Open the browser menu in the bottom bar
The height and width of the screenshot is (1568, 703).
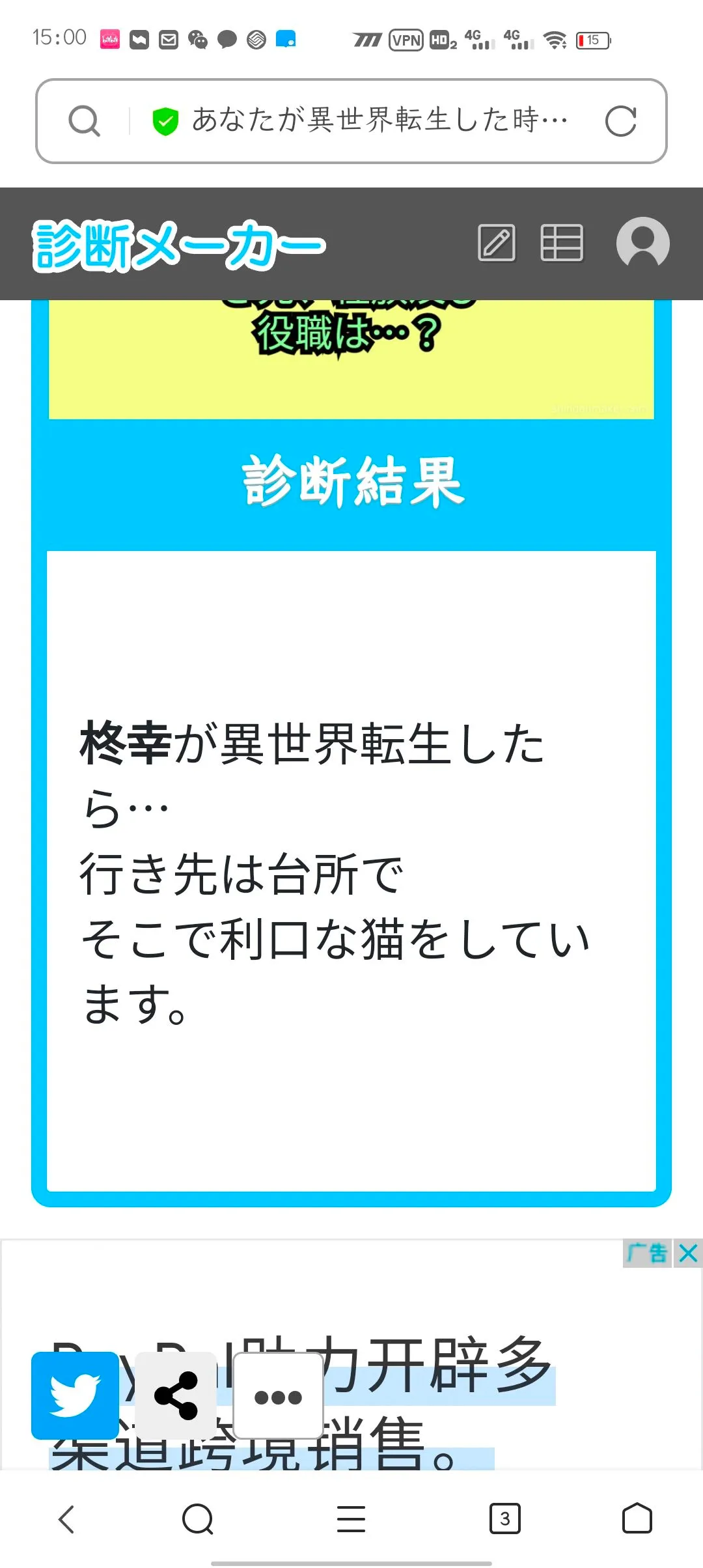(x=351, y=1519)
